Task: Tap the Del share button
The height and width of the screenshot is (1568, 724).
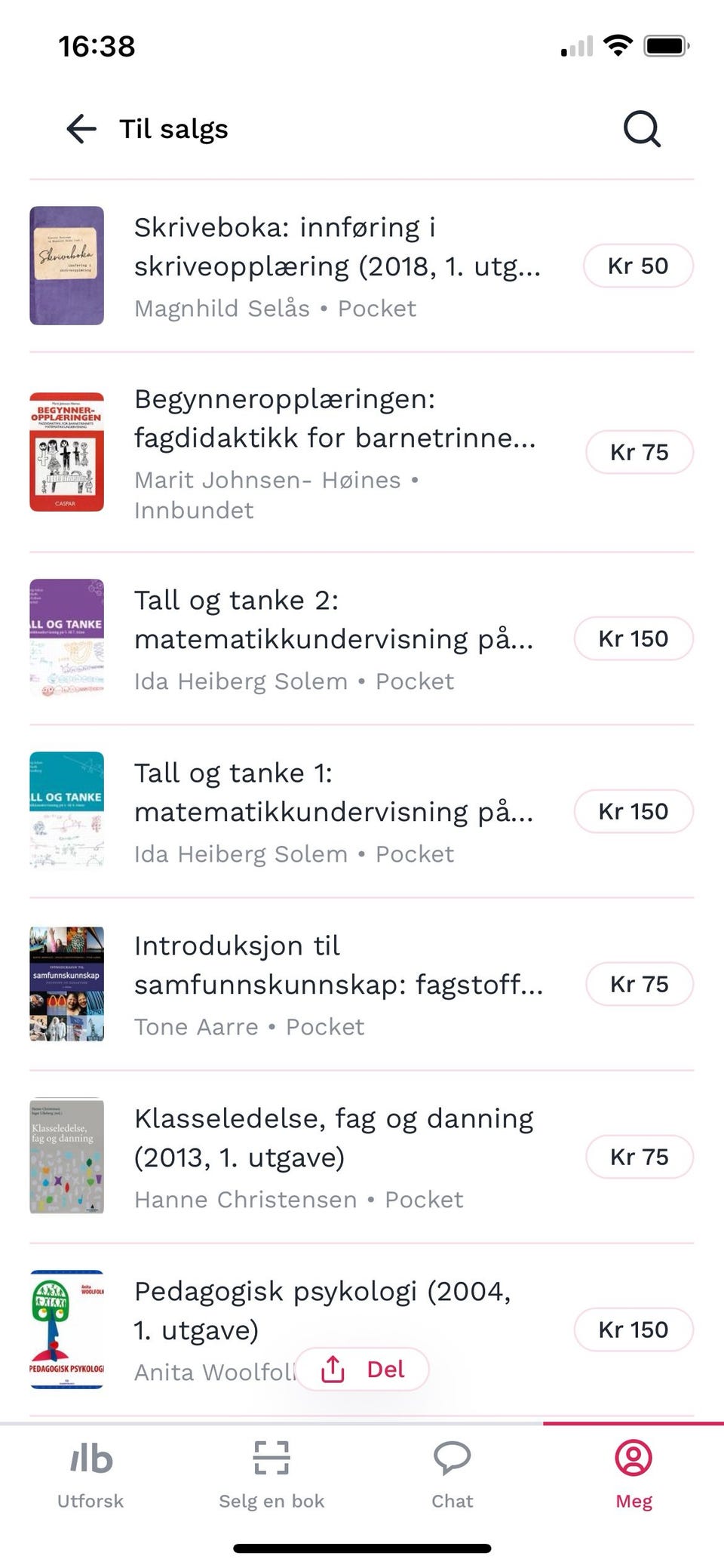Action: (362, 1369)
